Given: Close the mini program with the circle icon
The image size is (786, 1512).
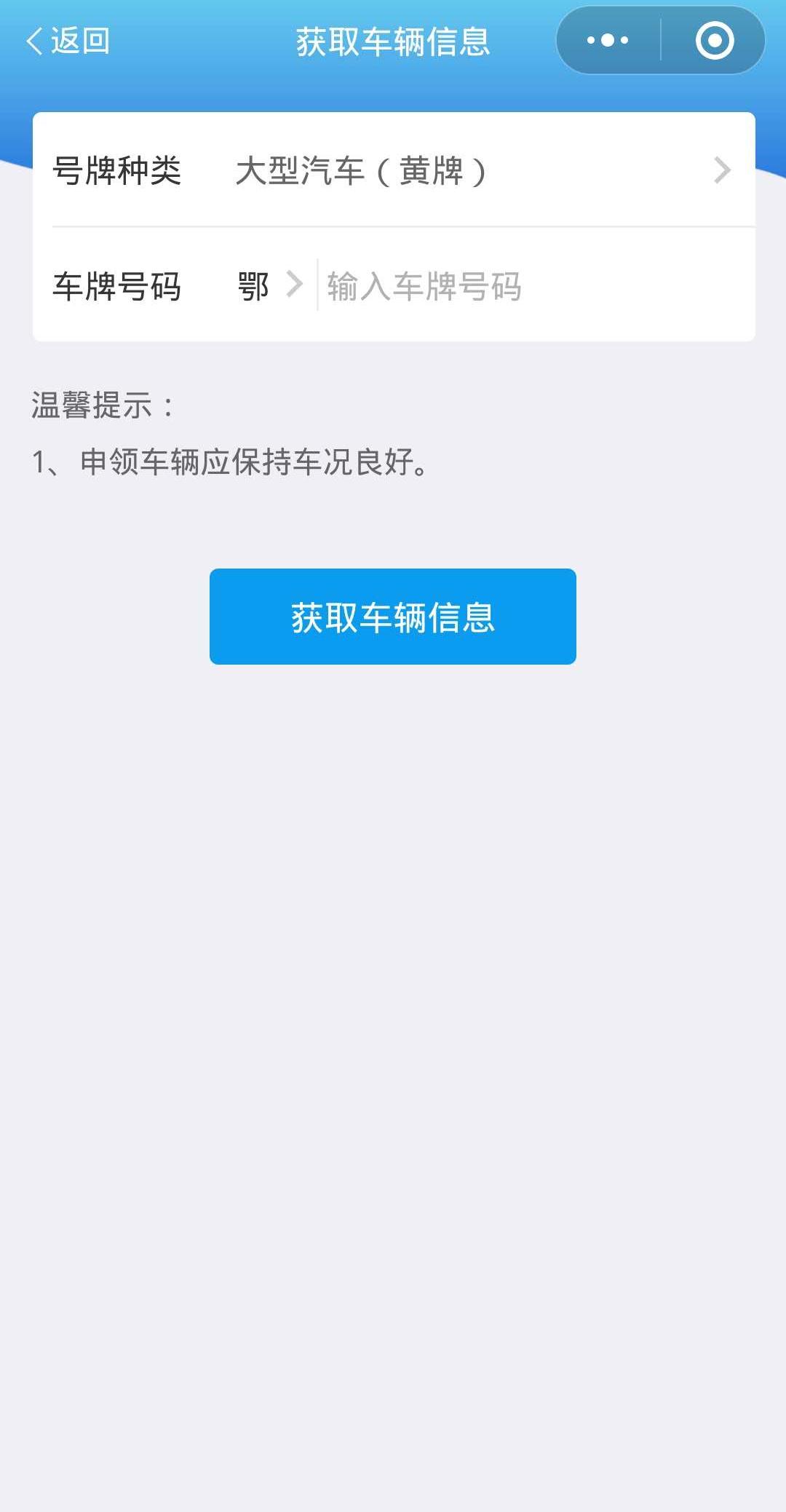Looking at the screenshot, I should 714,41.
